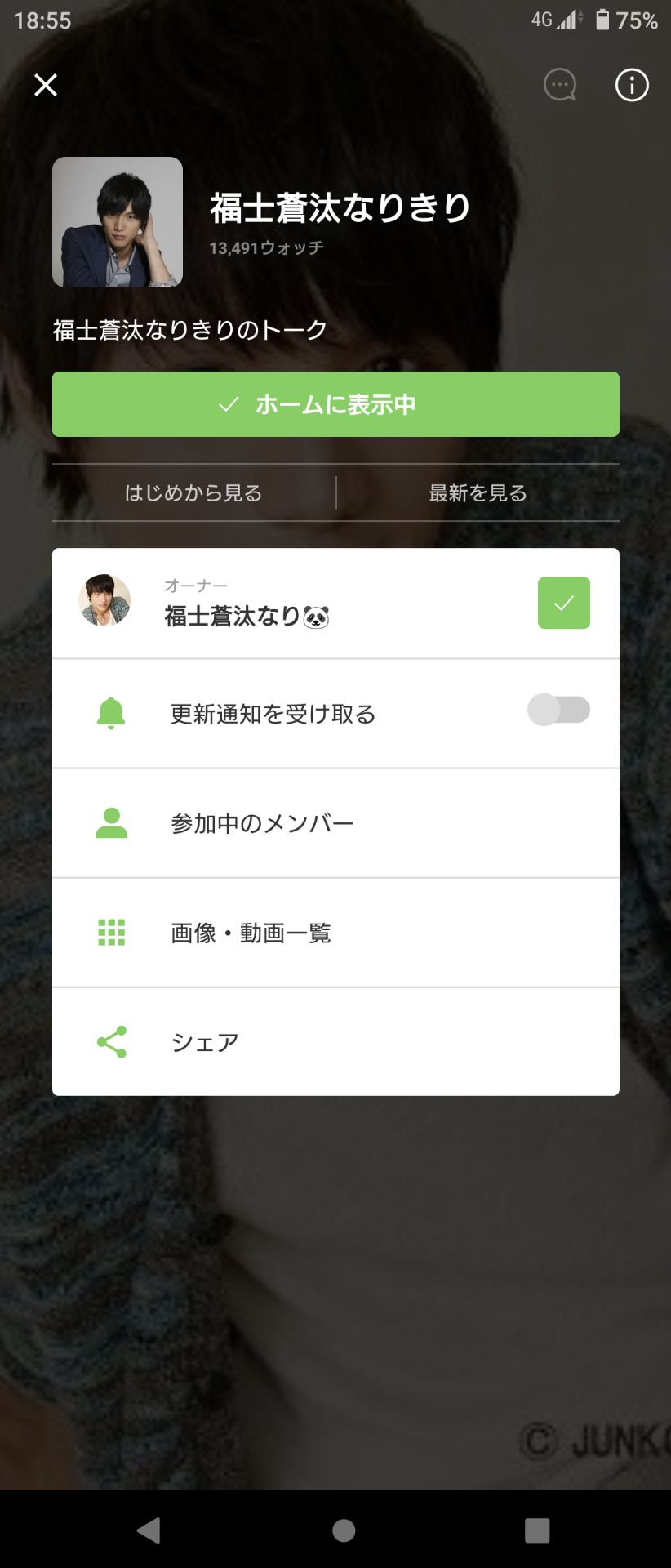This screenshot has height=1568, width=671.
Task: Open the group profile photo thumbnail
Action: point(118,221)
